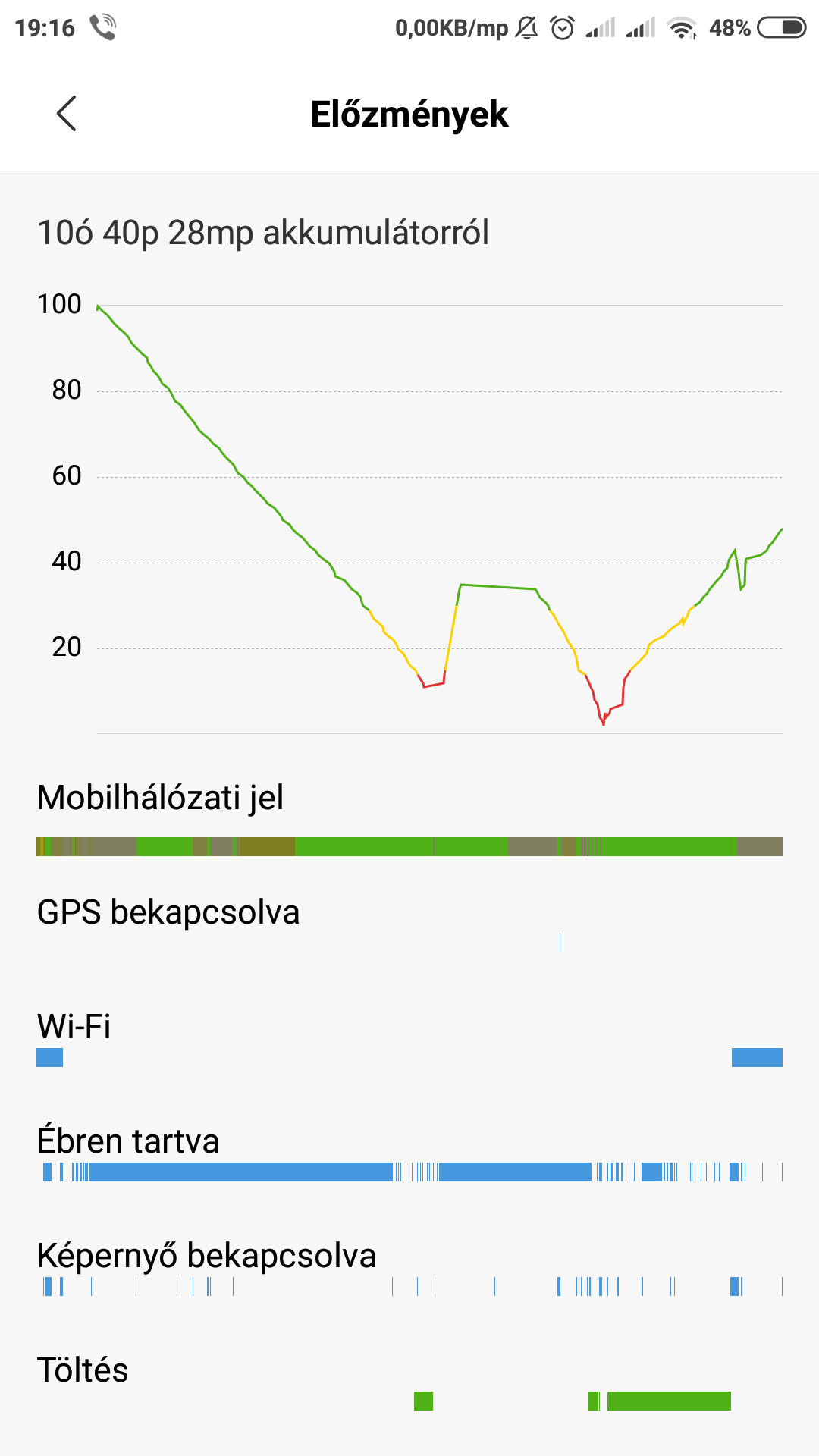Go back from the Előzmények screen
The height and width of the screenshot is (1456, 819).
click(x=67, y=114)
